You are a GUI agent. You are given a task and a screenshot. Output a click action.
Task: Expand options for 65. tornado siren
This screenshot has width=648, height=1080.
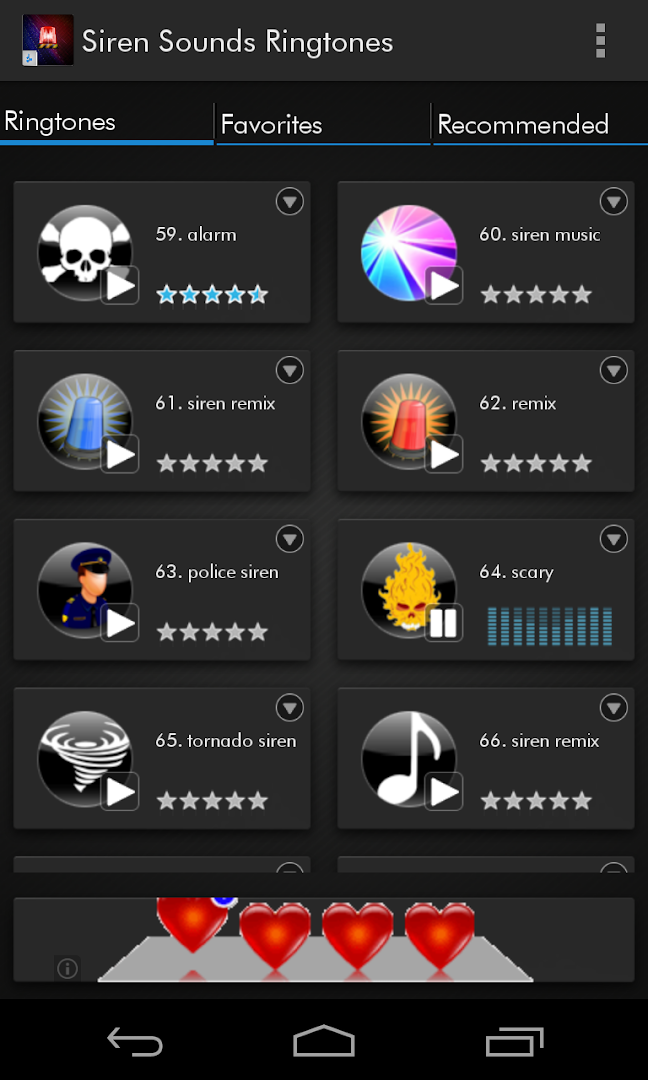pos(290,709)
